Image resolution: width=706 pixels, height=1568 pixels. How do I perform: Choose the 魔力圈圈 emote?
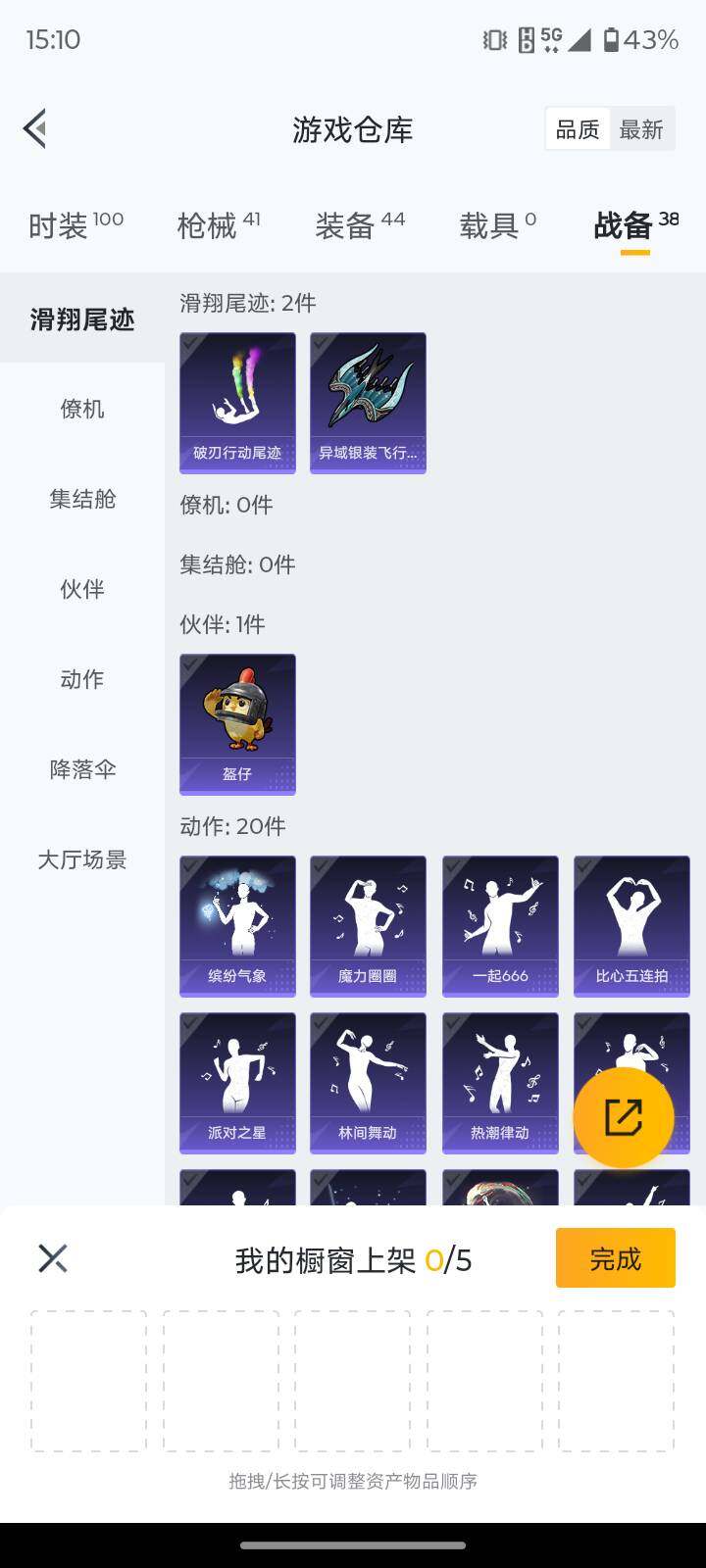click(x=368, y=924)
